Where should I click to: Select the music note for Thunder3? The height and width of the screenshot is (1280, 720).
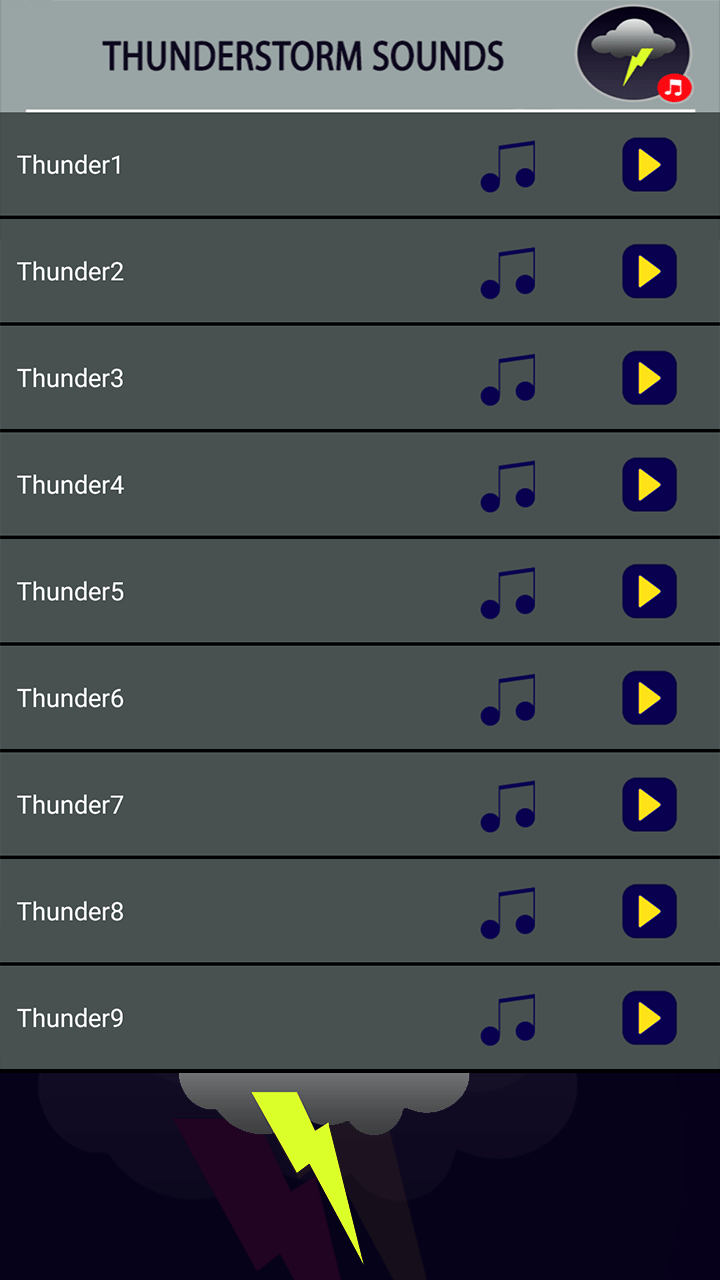click(x=509, y=379)
